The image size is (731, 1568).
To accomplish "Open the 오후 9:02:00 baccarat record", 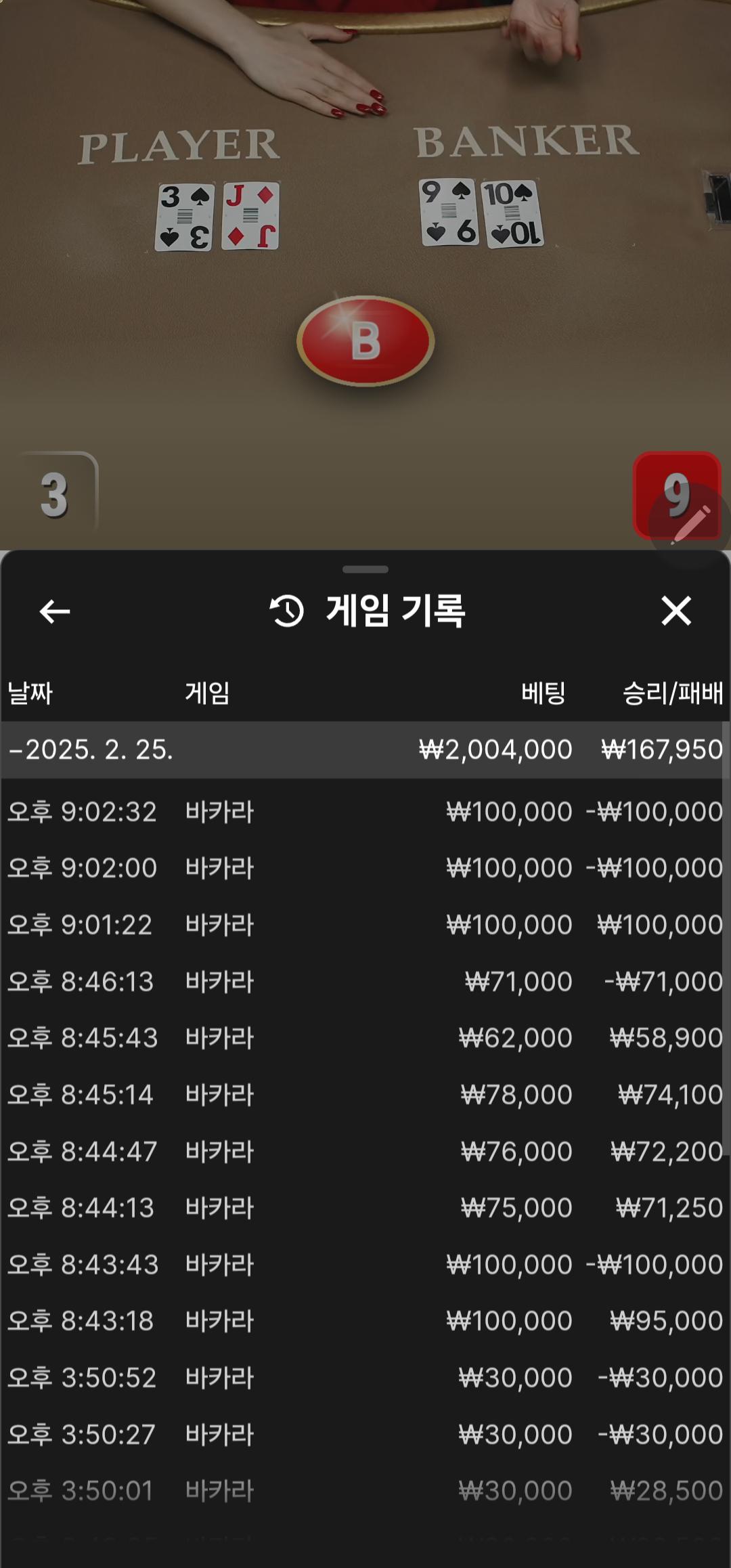I will [x=365, y=868].
